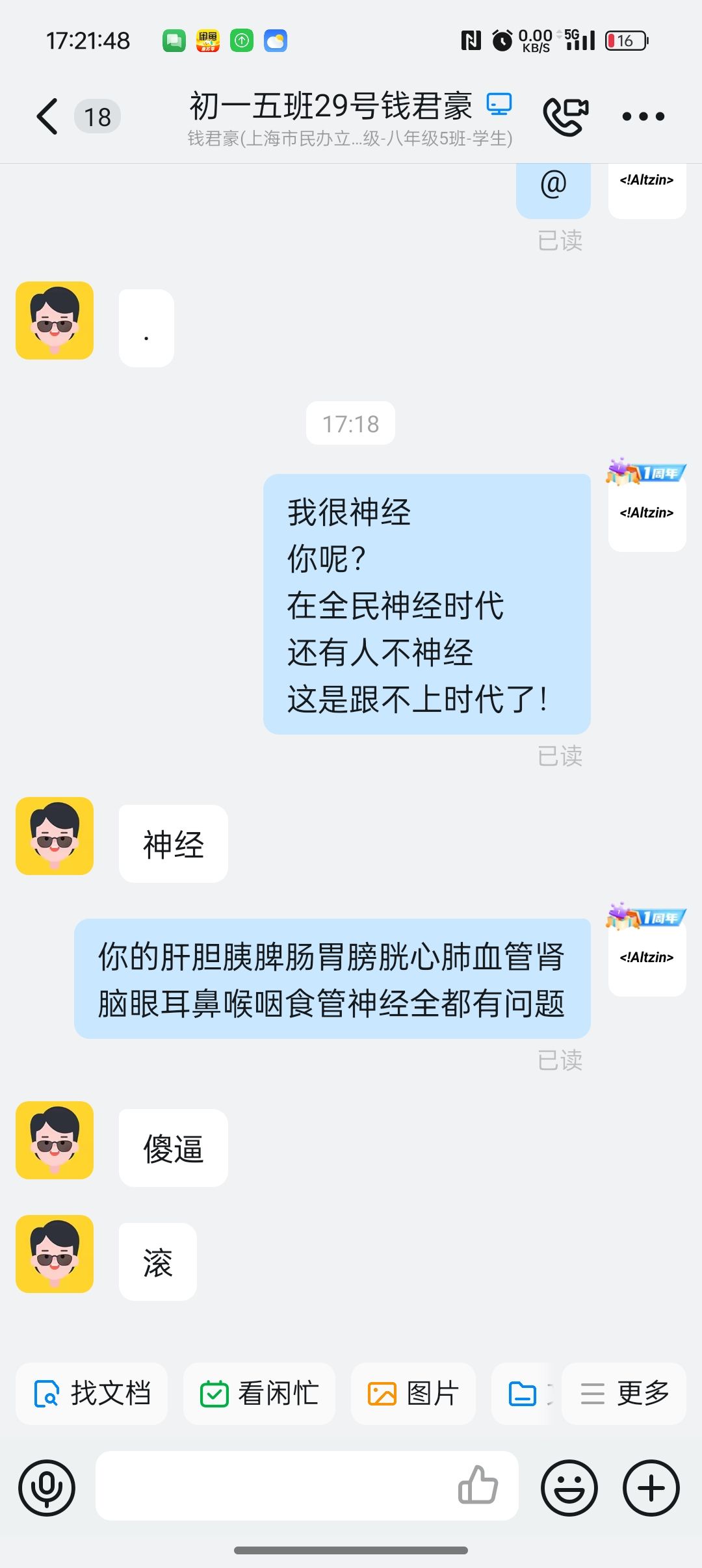The width and height of the screenshot is (702, 1568).
Task: Focus the message text field
Action: 273,1486
